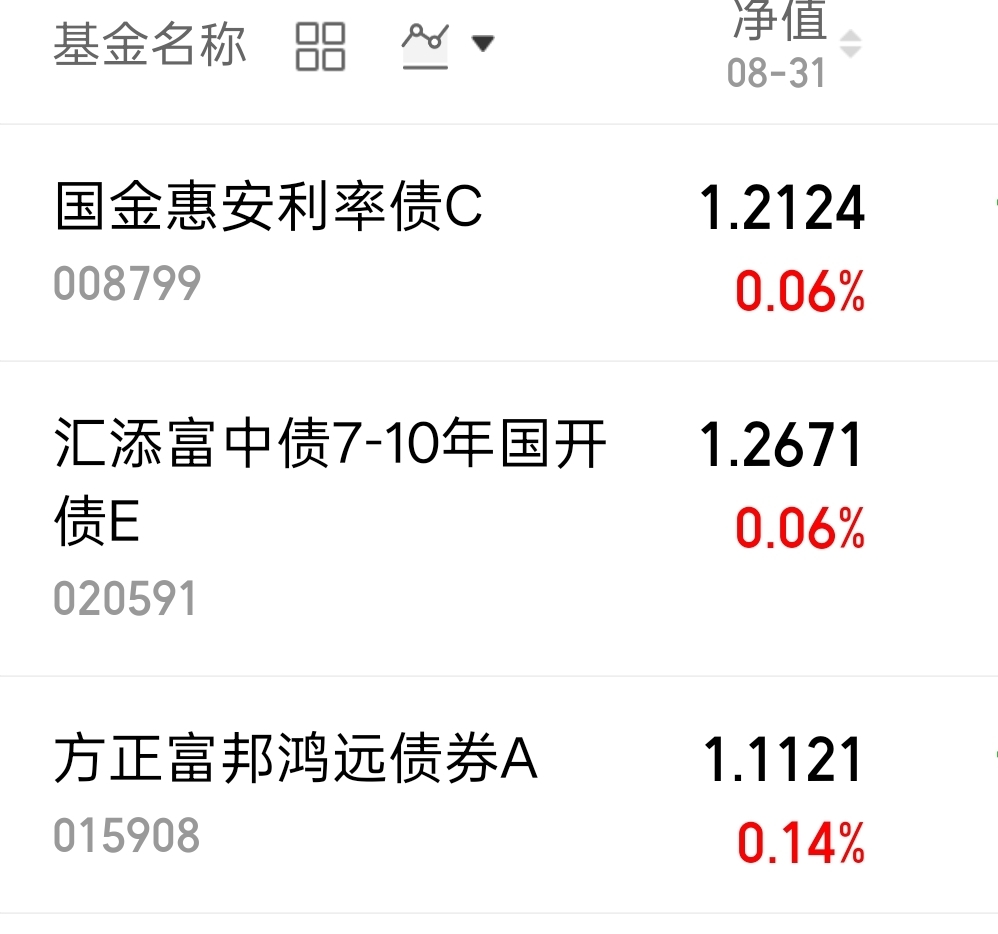998x934 pixels.
Task: Switch to the grid view icon
Action: coord(320,46)
